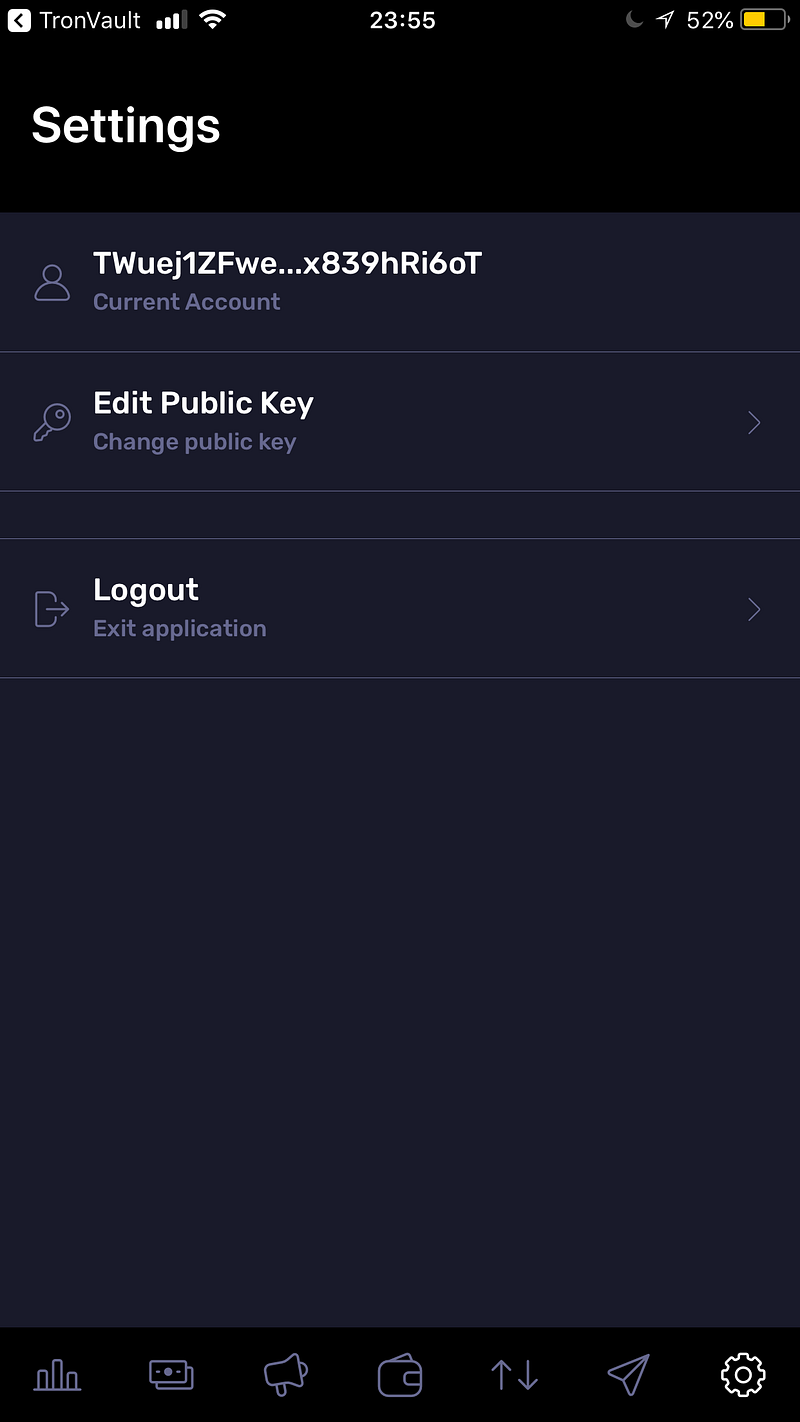Open the Edit Public Key row

click(x=400, y=422)
